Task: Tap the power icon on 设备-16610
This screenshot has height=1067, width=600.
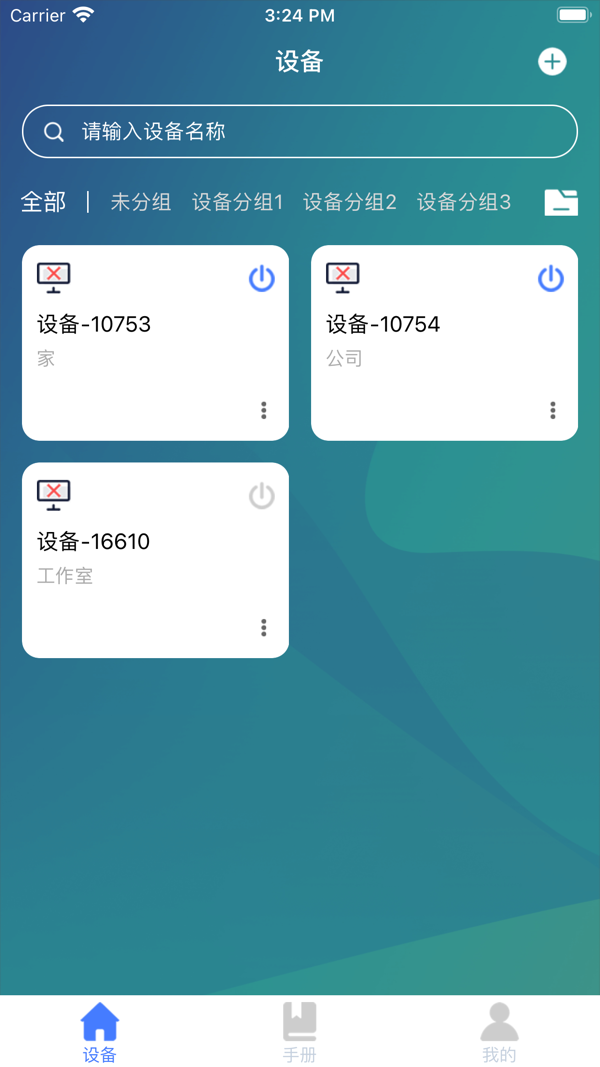Action: [x=262, y=496]
